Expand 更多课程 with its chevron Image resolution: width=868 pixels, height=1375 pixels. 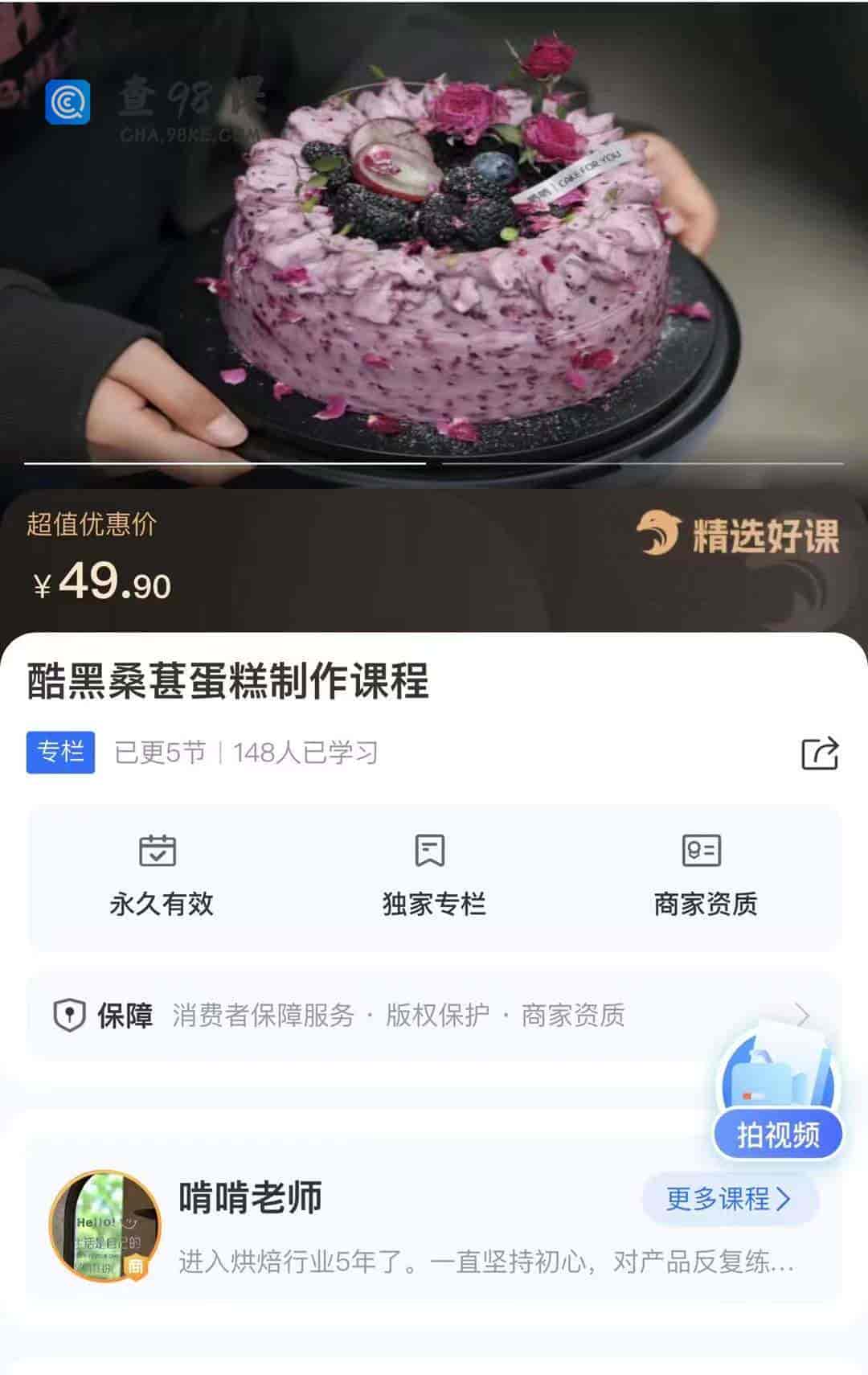point(784,1197)
